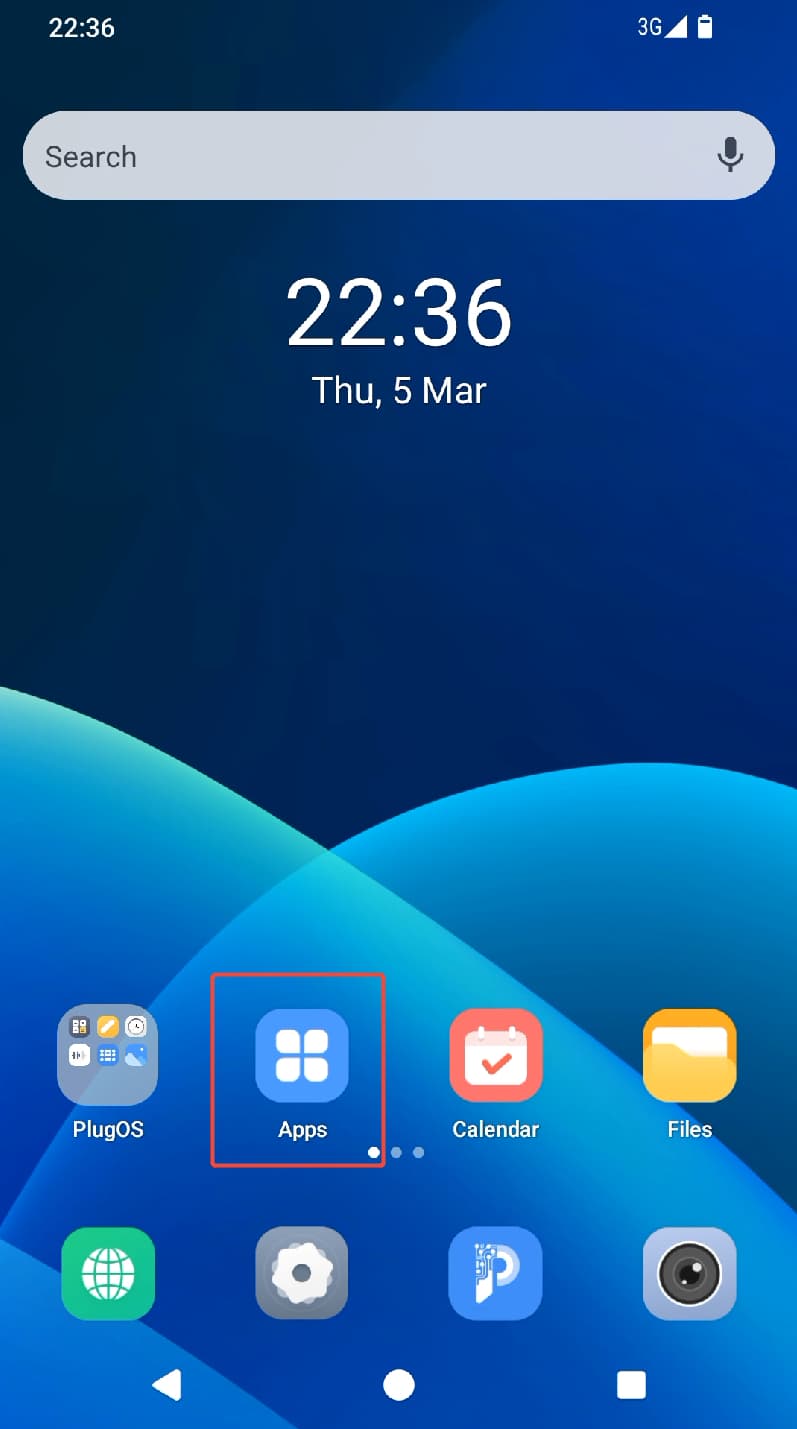The height and width of the screenshot is (1429, 797).
Task: Open the PlugOS folder
Action: [107, 1055]
